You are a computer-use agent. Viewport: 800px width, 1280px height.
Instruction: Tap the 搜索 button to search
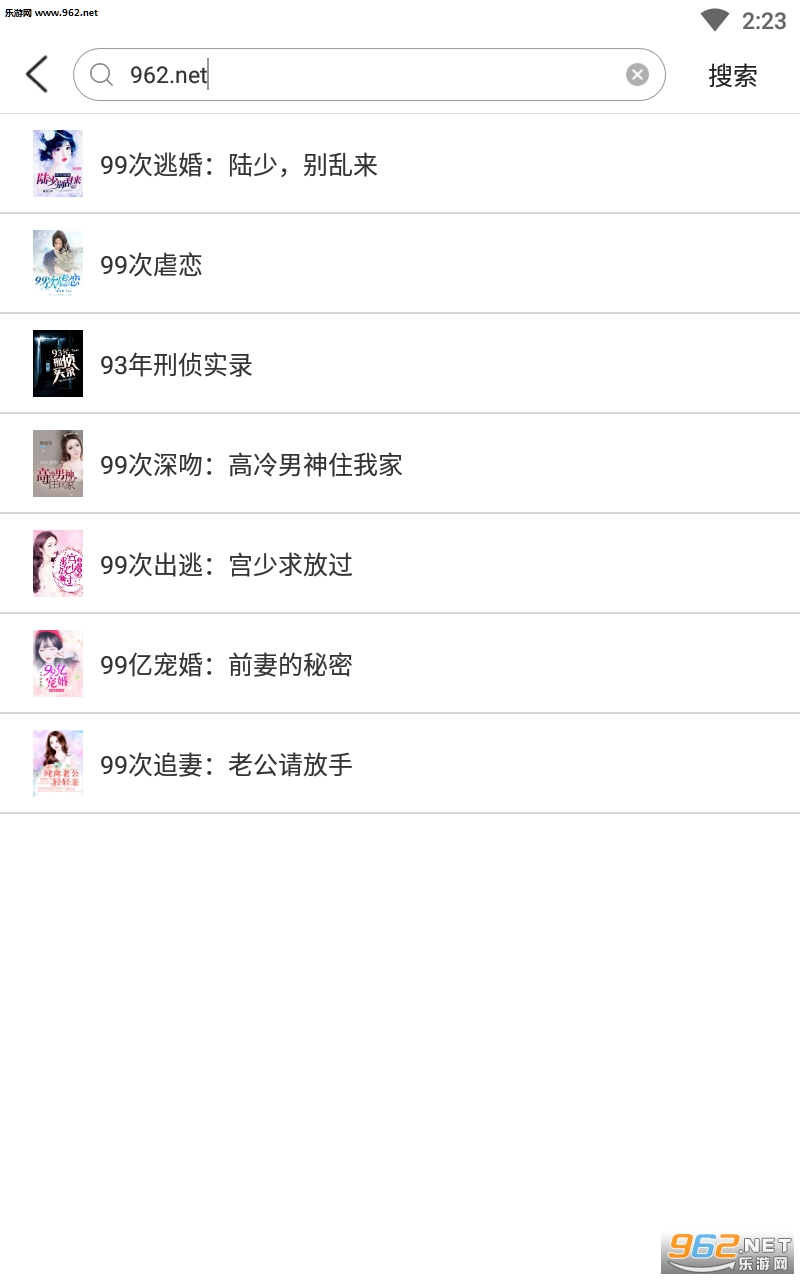pyautogui.click(x=732, y=75)
